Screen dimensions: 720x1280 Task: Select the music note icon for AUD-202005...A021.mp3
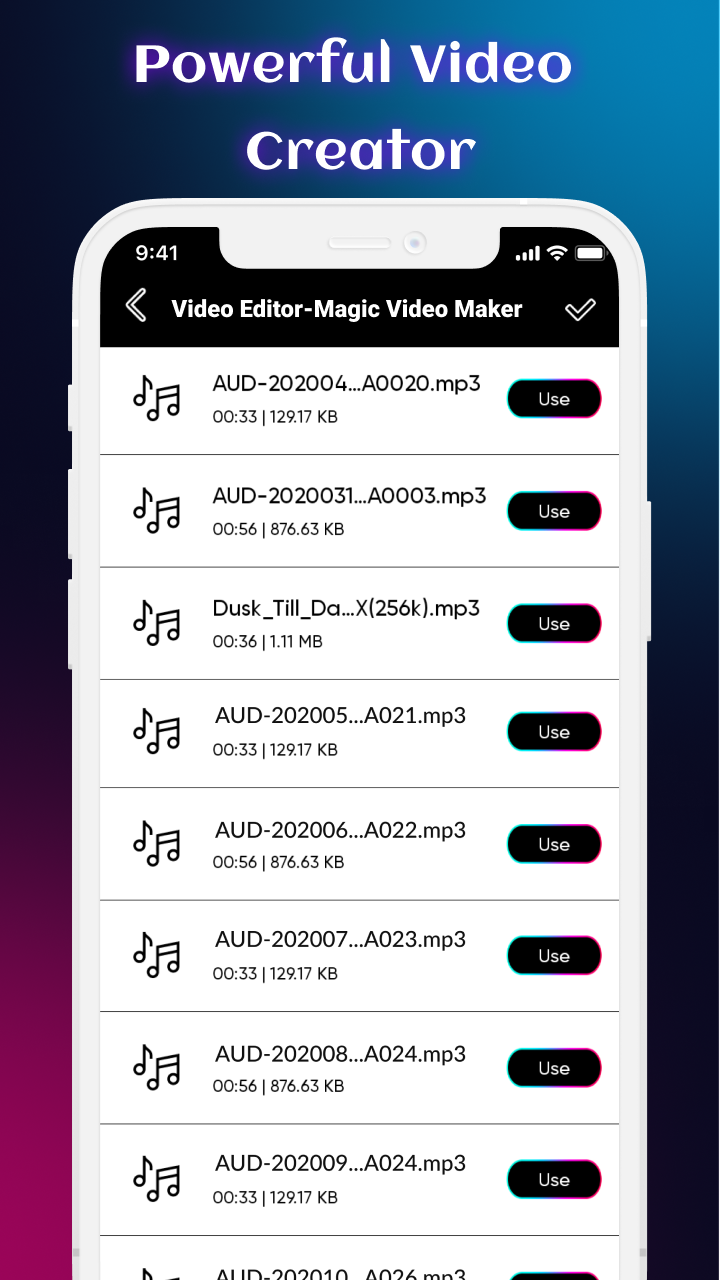156,732
